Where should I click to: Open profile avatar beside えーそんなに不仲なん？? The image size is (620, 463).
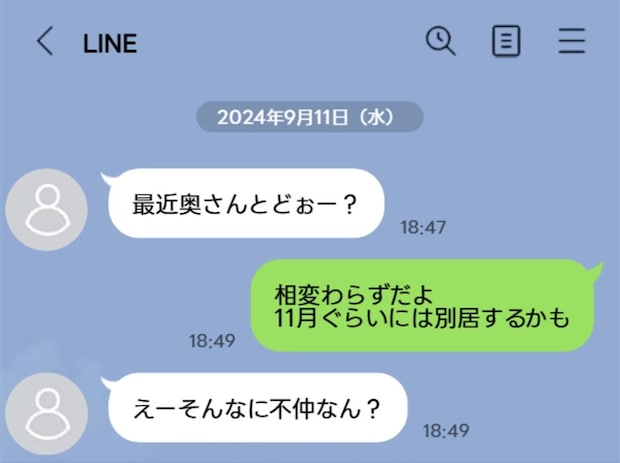(47, 411)
